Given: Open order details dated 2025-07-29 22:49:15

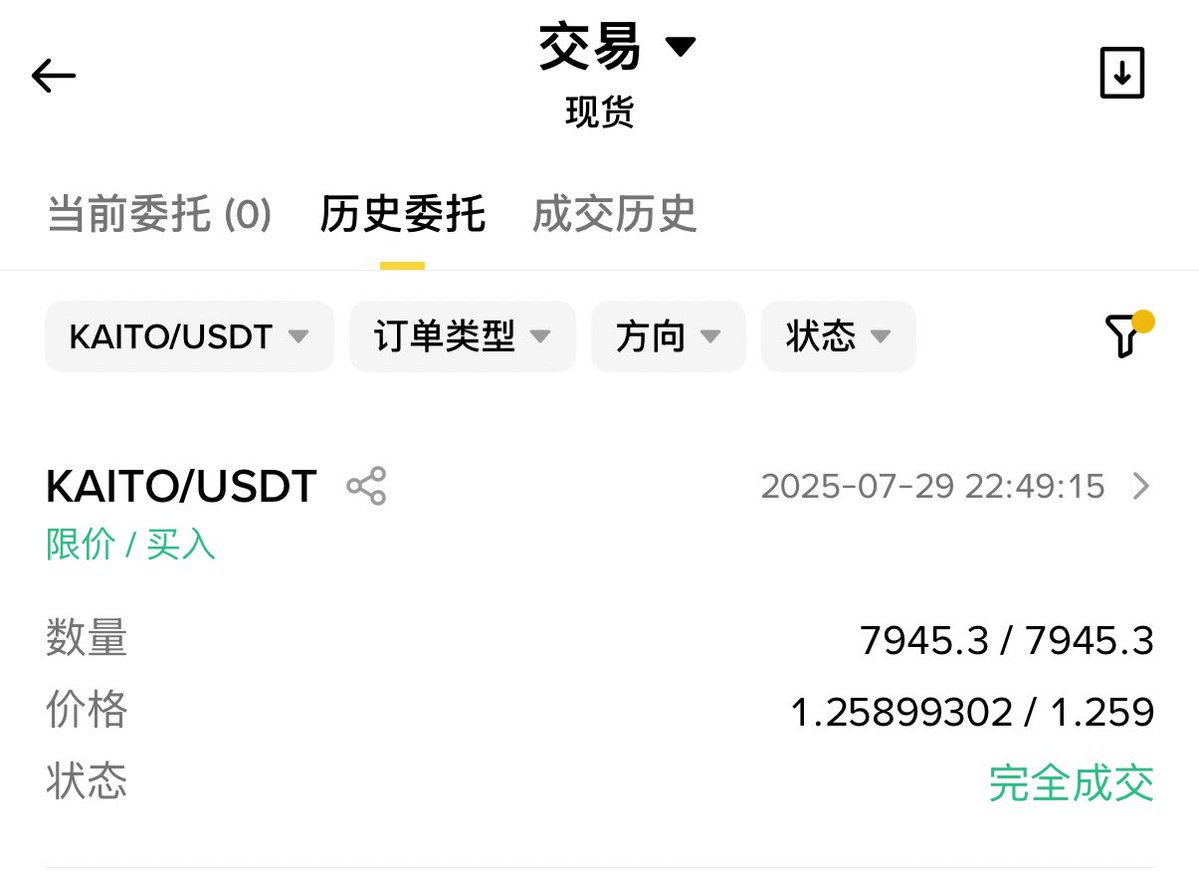Looking at the screenshot, I should point(1141,487).
